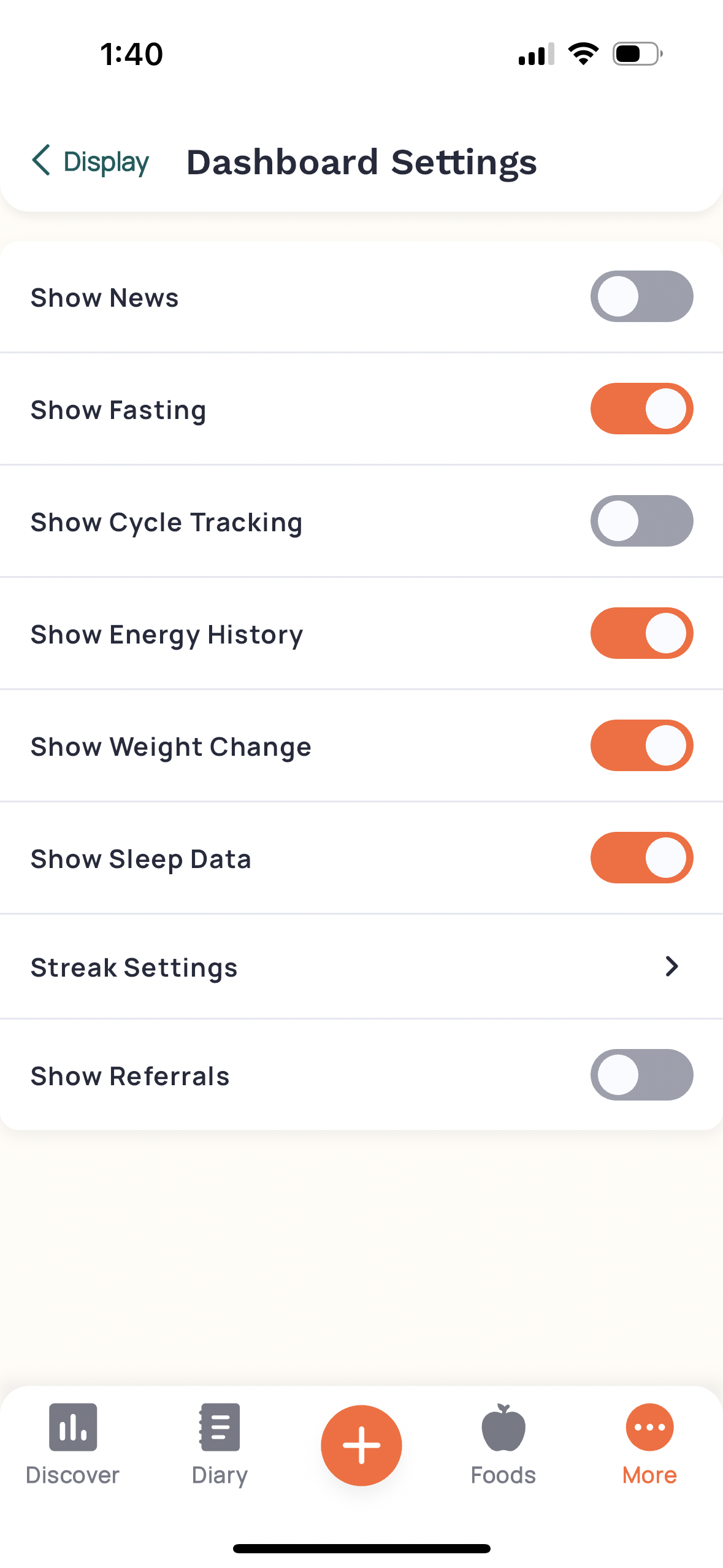Select the Foods apple icon
The width and height of the screenshot is (723, 1568).
click(502, 1428)
